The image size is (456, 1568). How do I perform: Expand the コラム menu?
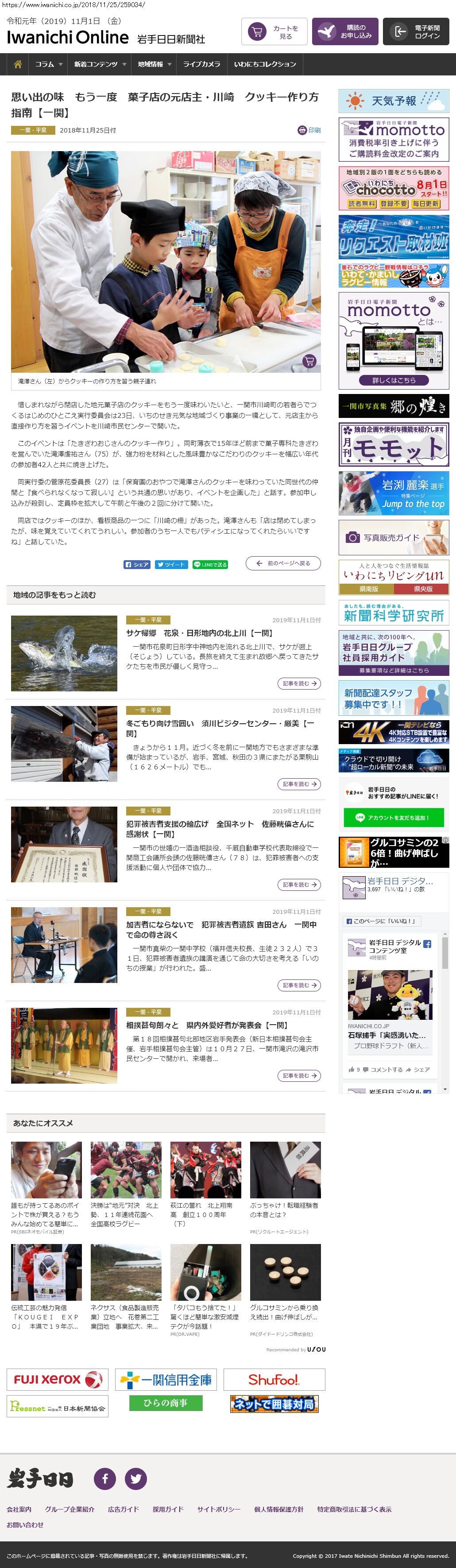pyautogui.click(x=48, y=64)
